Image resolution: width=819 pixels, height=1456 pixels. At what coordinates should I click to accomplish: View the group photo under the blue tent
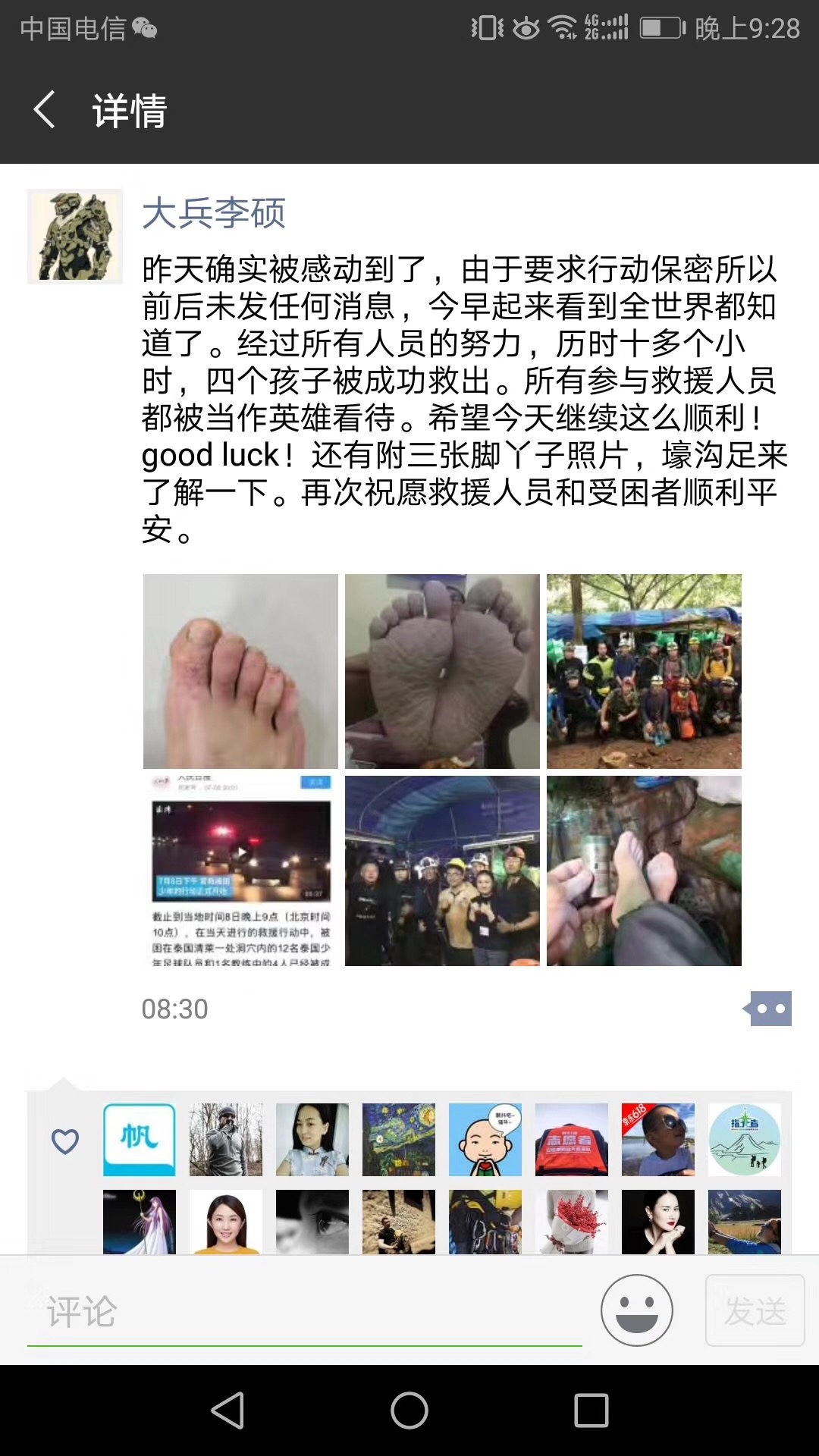coord(442,871)
